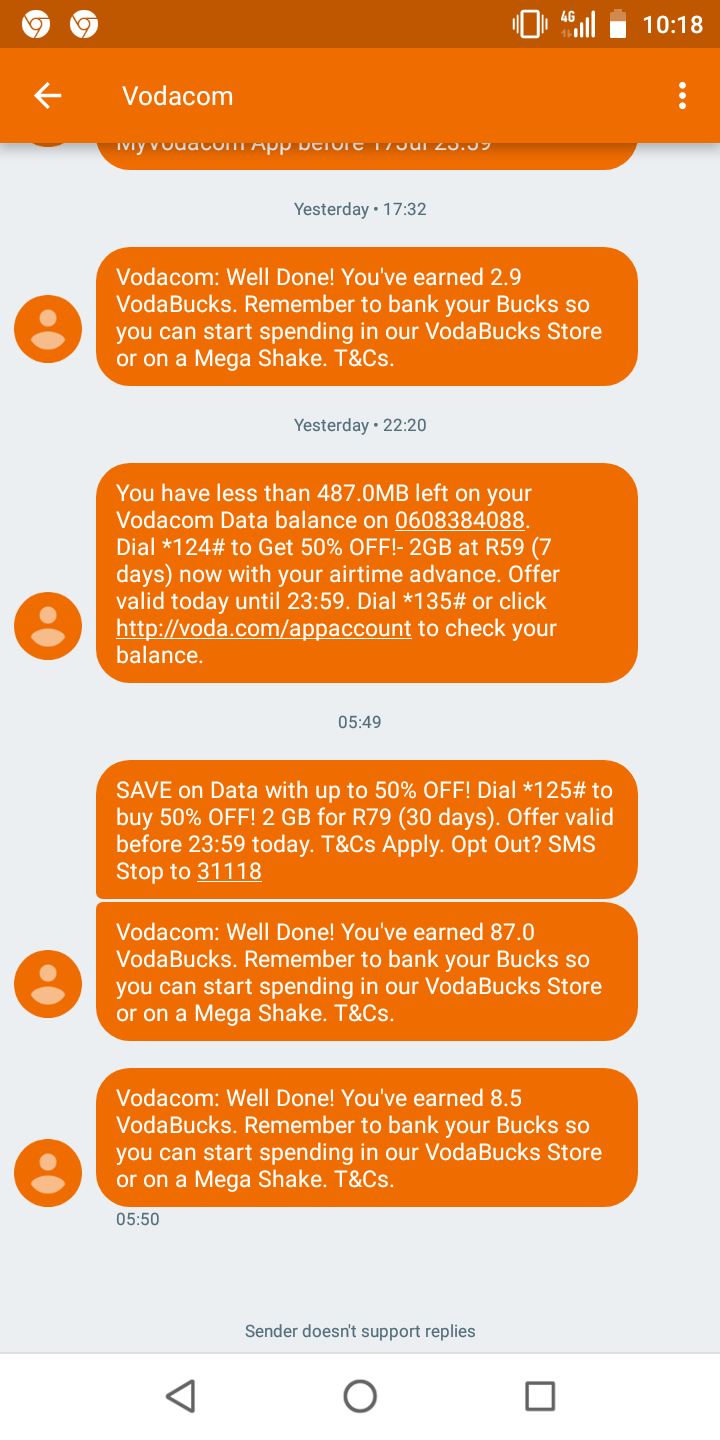
Task: Open sender avatar beside the 2.9 VodaBucks message
Action: (48, 329)
